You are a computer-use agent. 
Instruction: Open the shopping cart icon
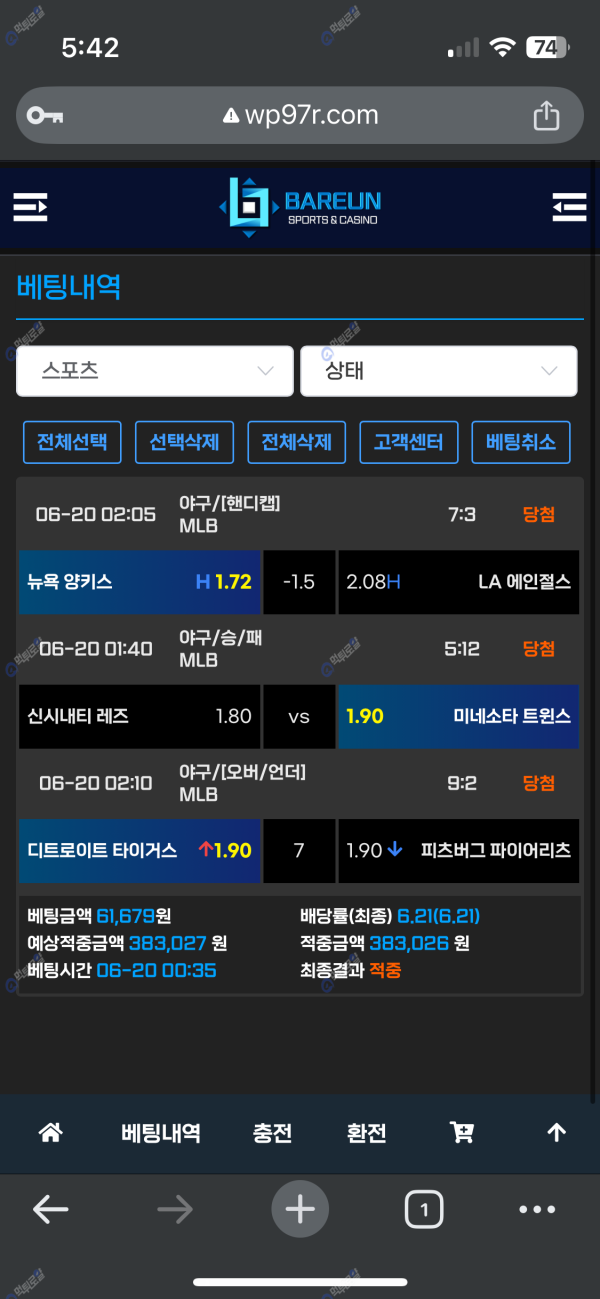click(x=462, y=1133)
